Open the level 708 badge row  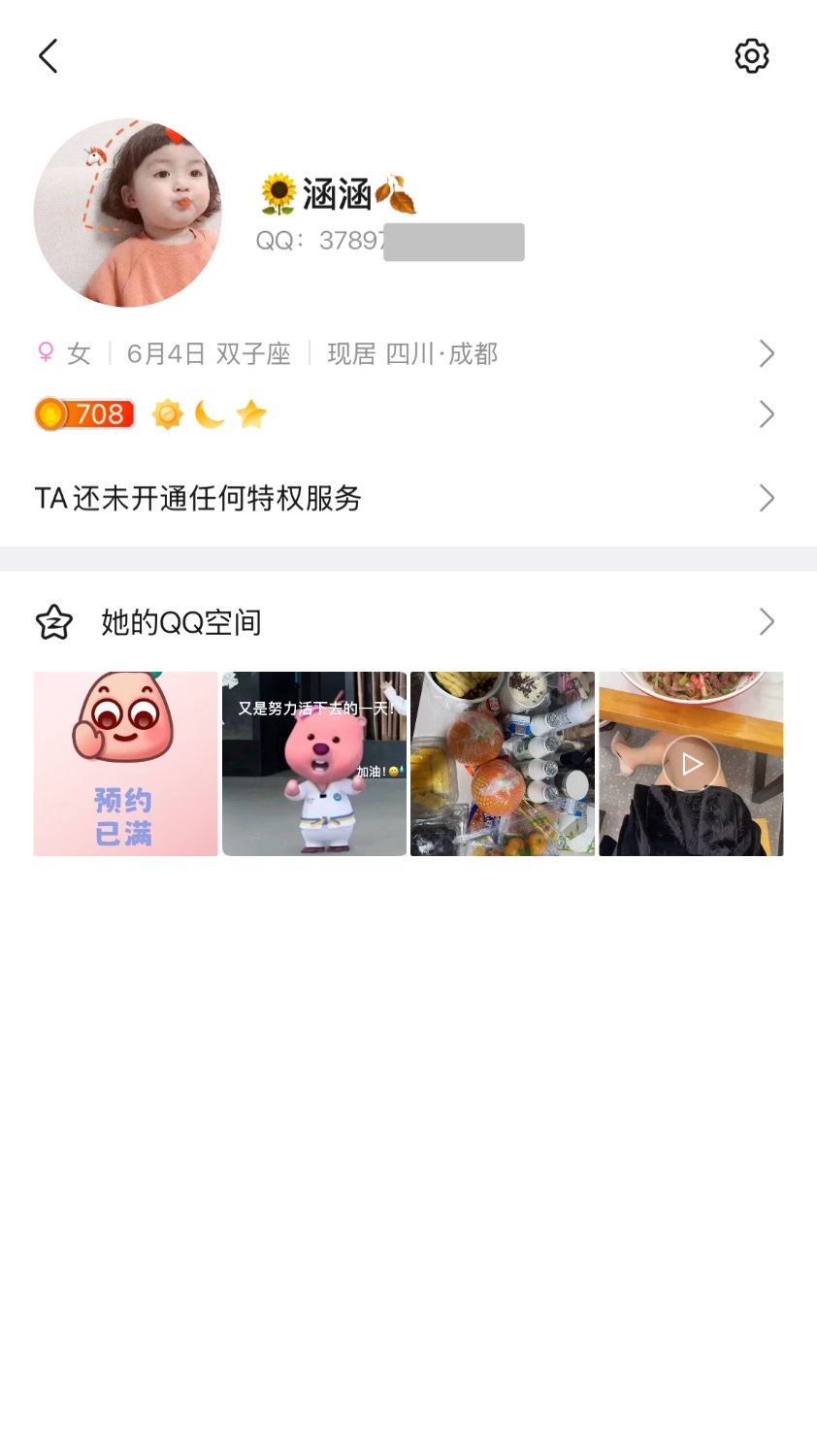point(408,414)
